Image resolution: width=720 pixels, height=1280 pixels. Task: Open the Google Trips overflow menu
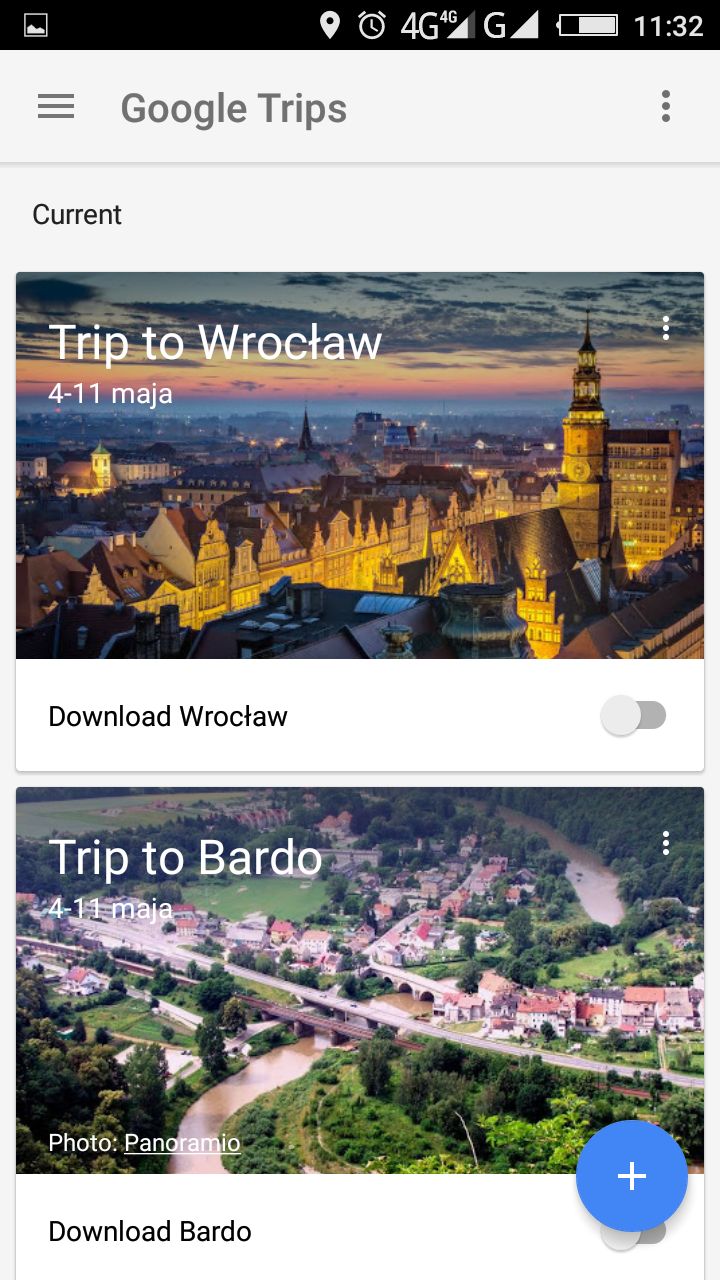click(665, 105)
